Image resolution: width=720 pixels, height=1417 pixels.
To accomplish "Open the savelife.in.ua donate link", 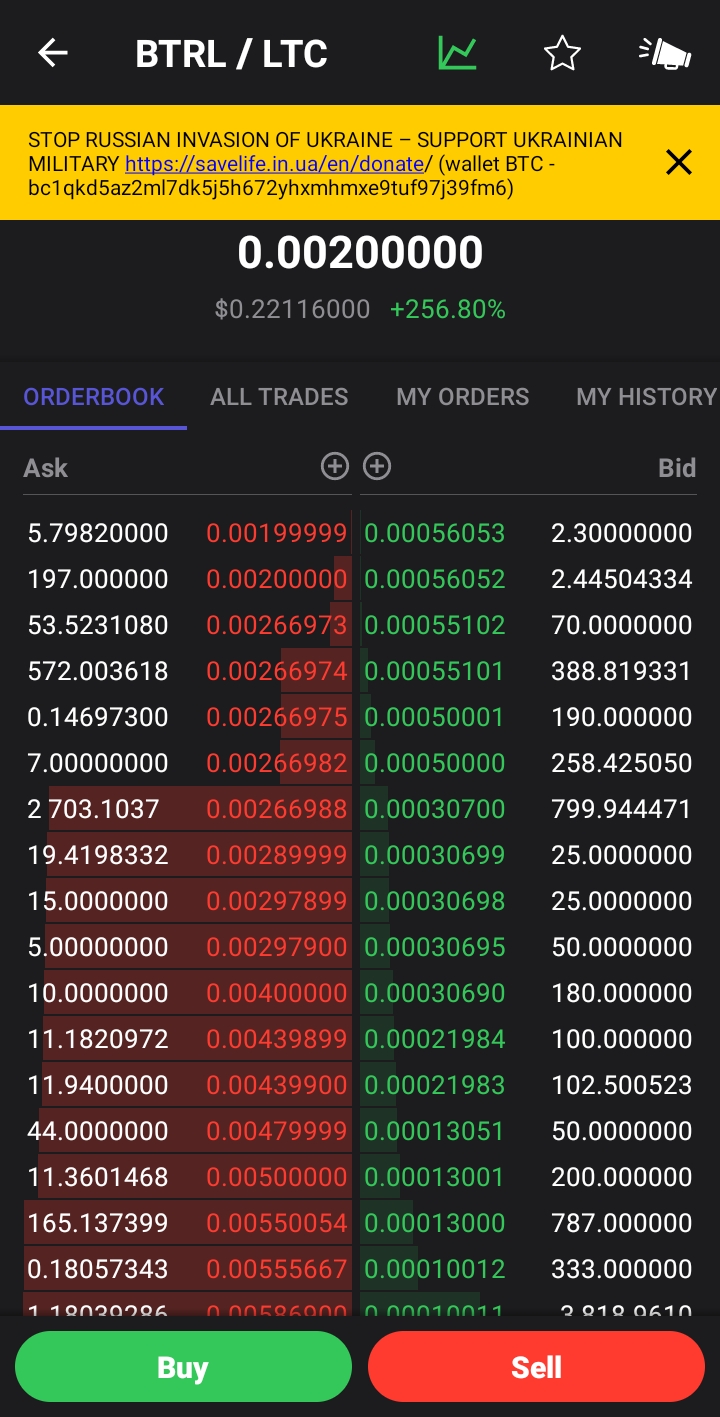I will (278, 163).
